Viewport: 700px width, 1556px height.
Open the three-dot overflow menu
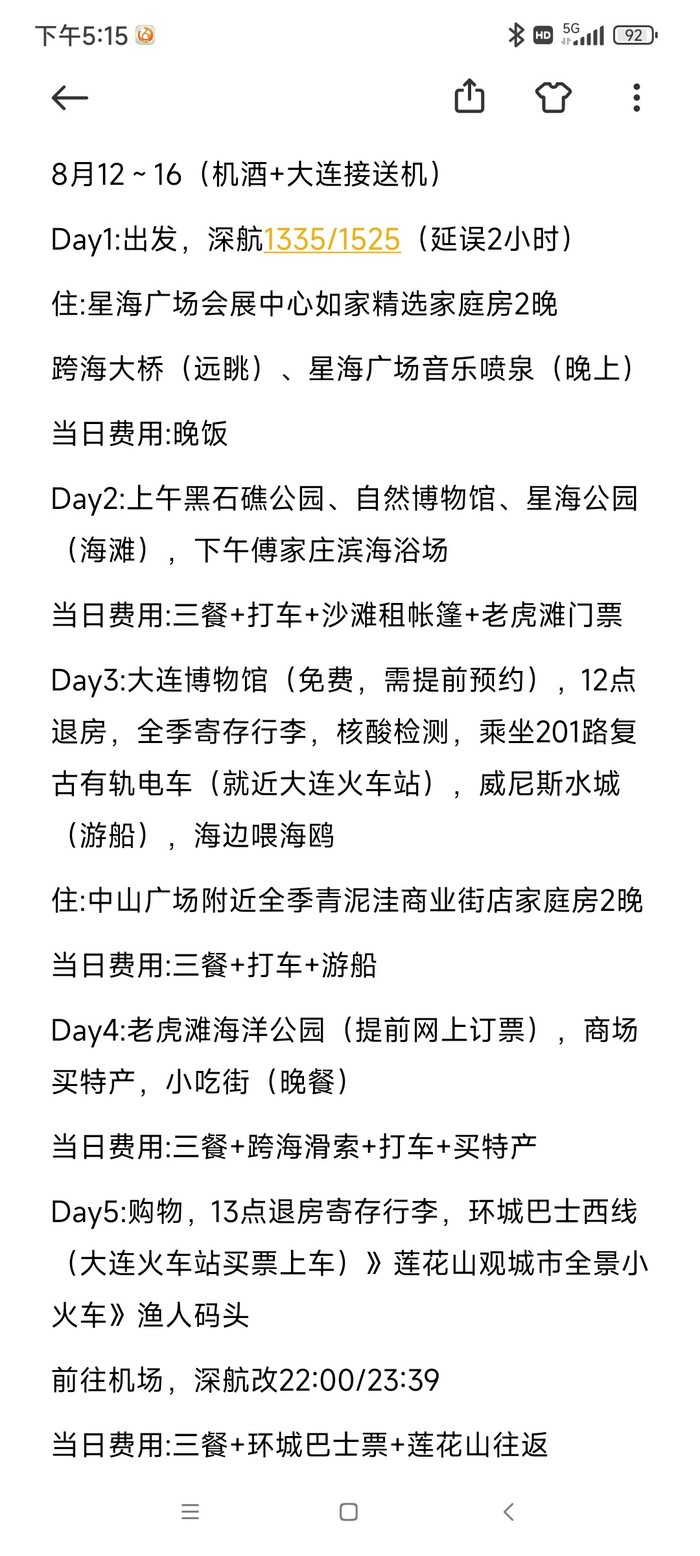(636, 97)
